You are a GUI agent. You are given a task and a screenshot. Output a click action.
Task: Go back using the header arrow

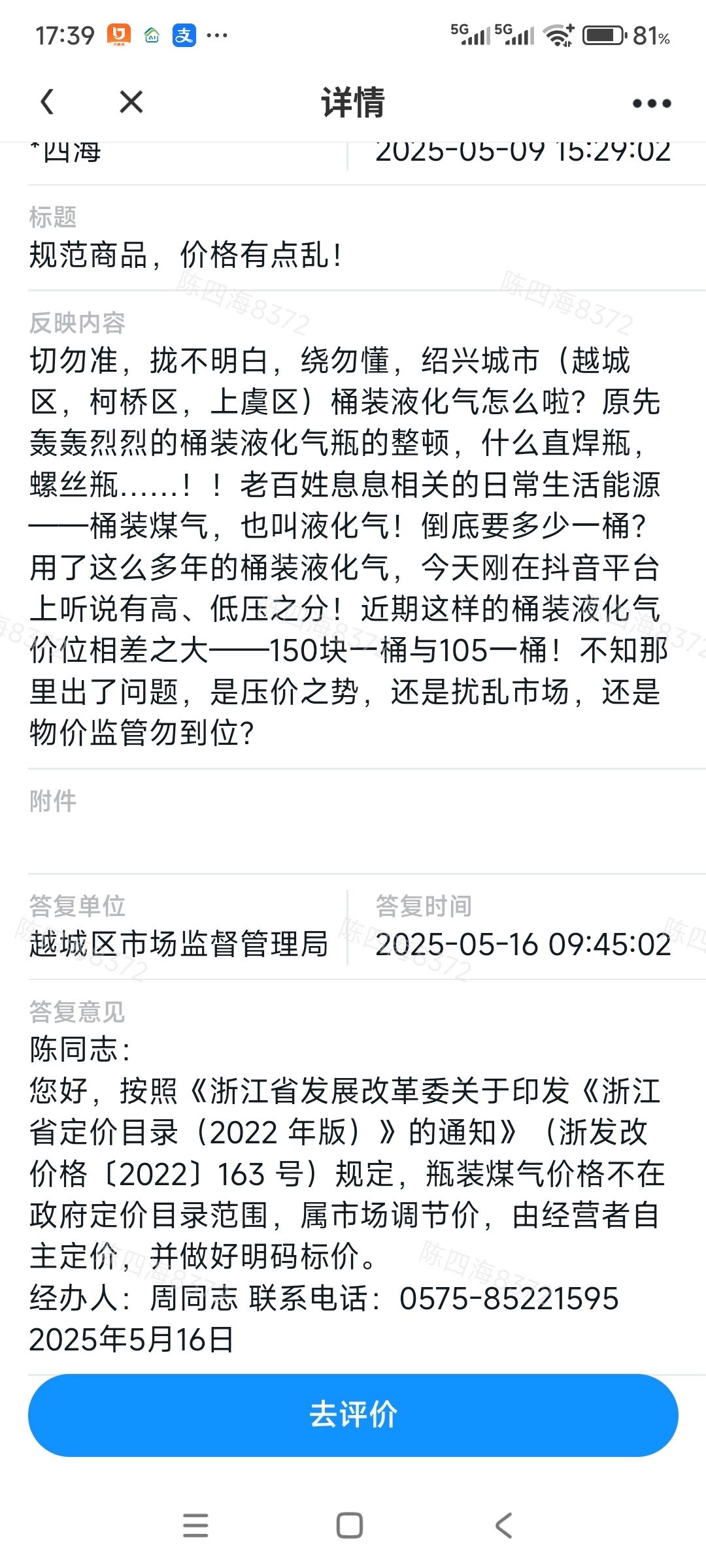47,103
